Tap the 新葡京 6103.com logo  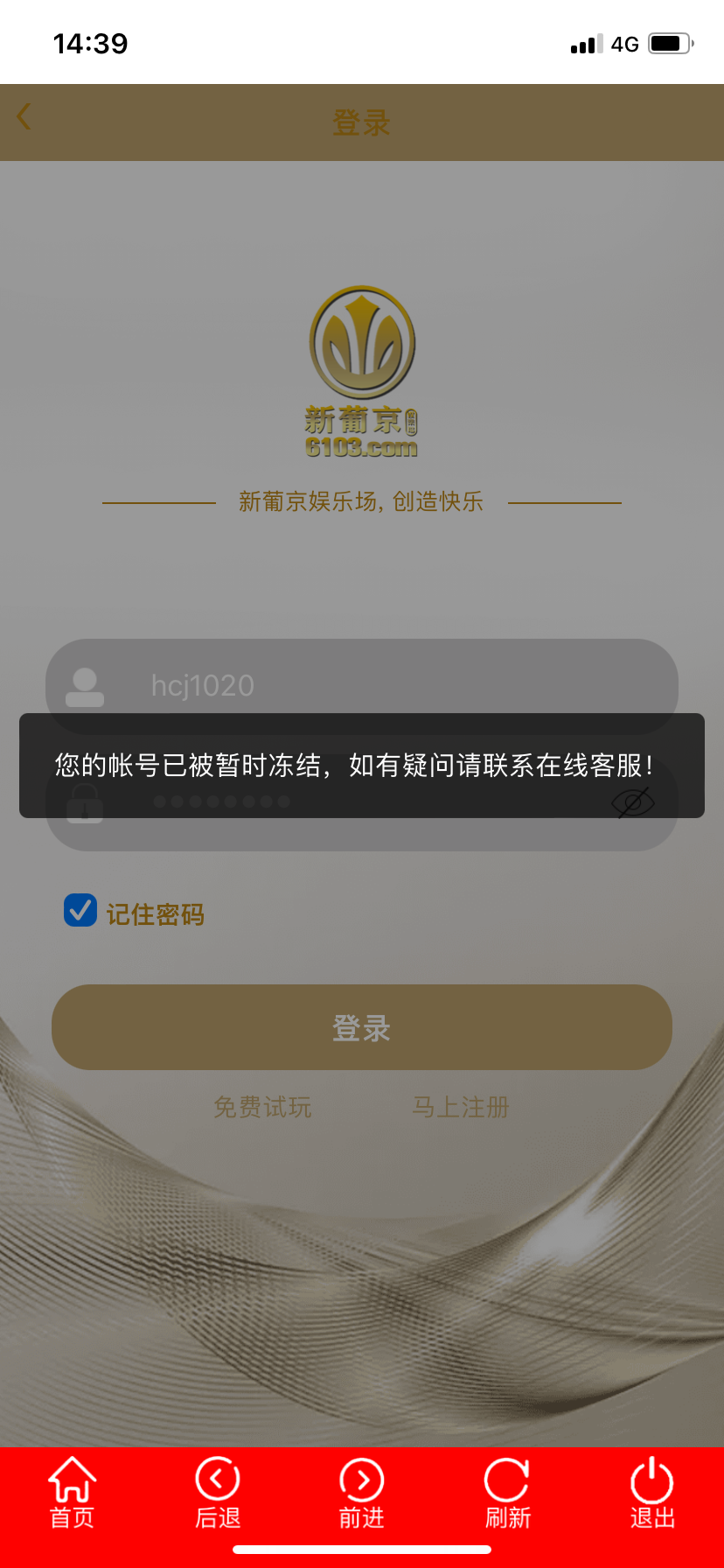[x=361, y=372]
